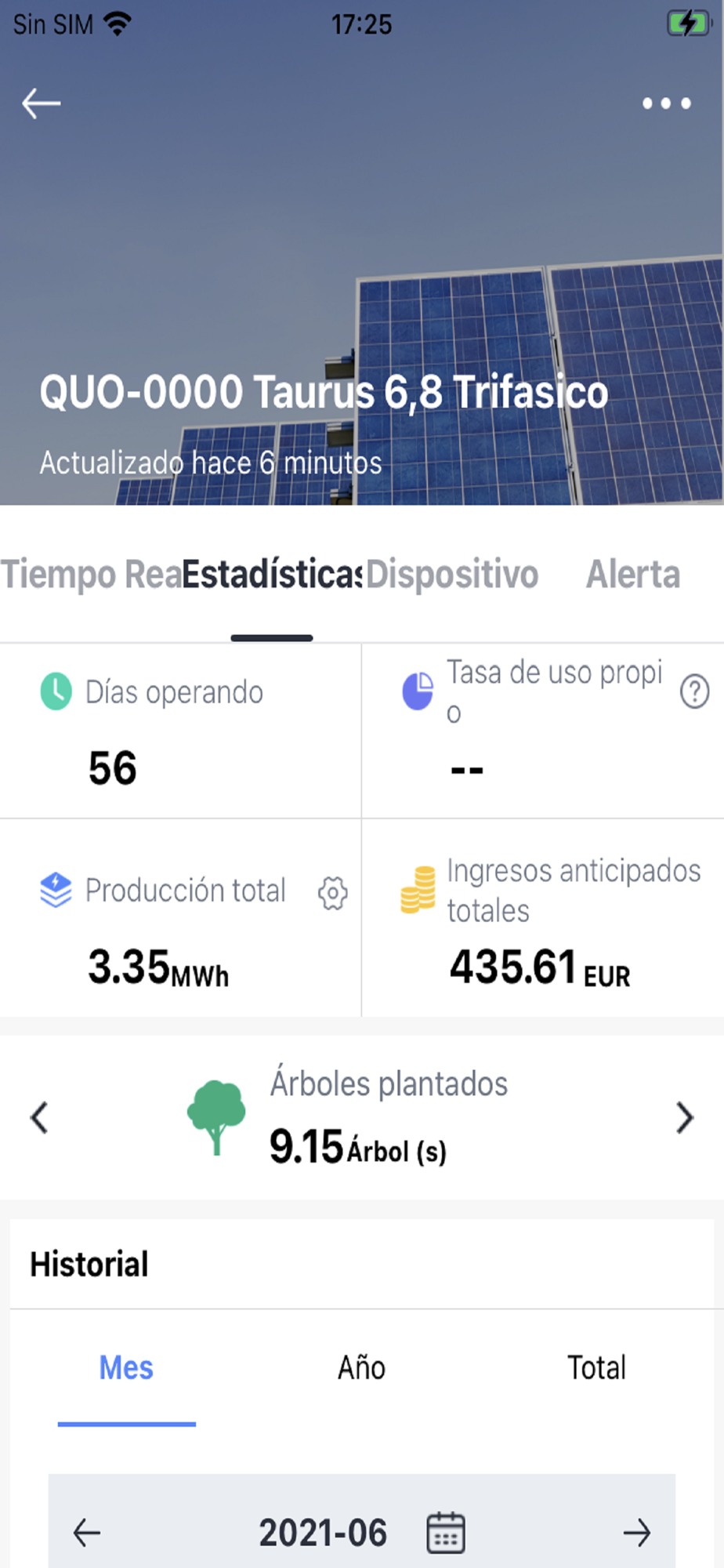Switch to the Tiempo Real tab

90,575
